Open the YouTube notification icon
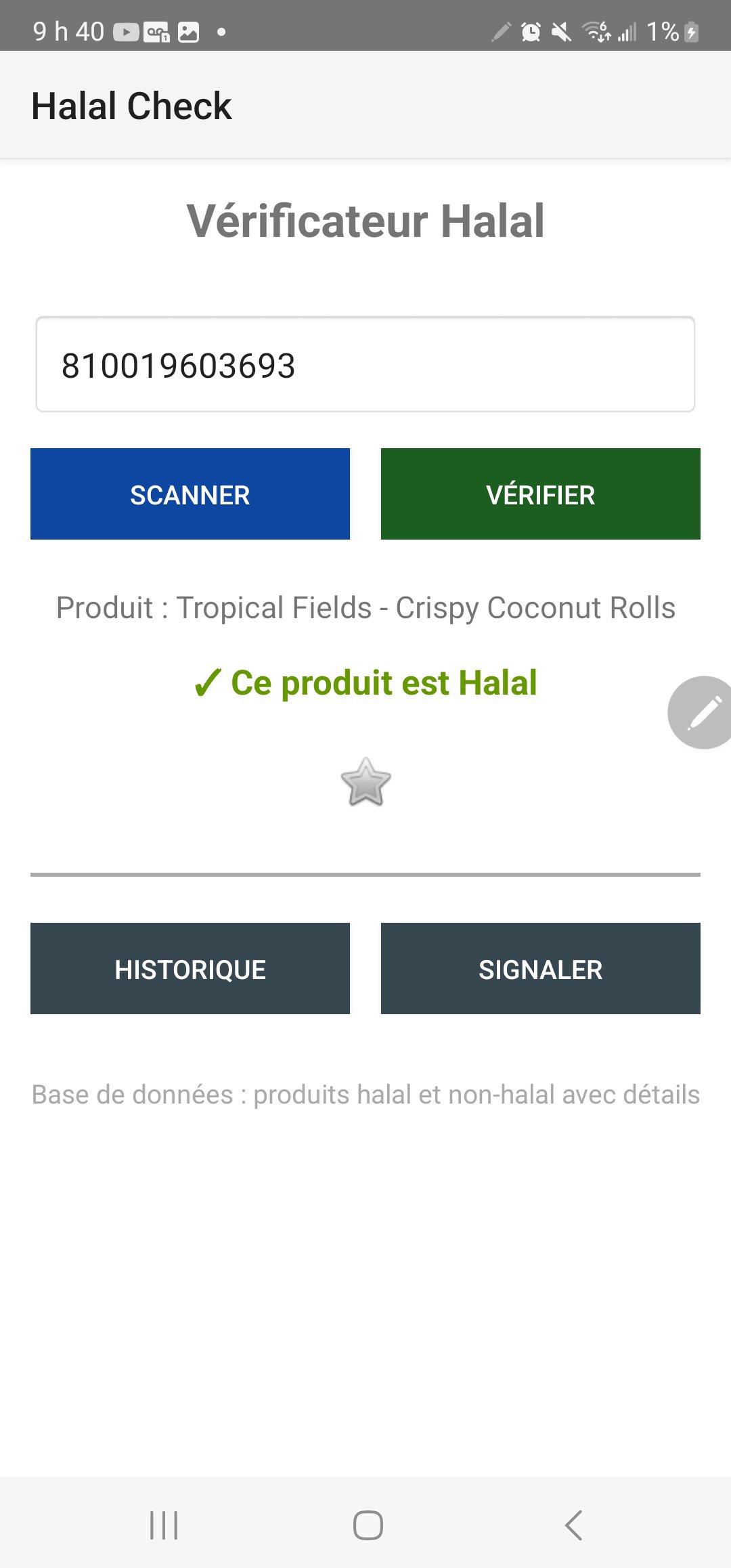 125,32
